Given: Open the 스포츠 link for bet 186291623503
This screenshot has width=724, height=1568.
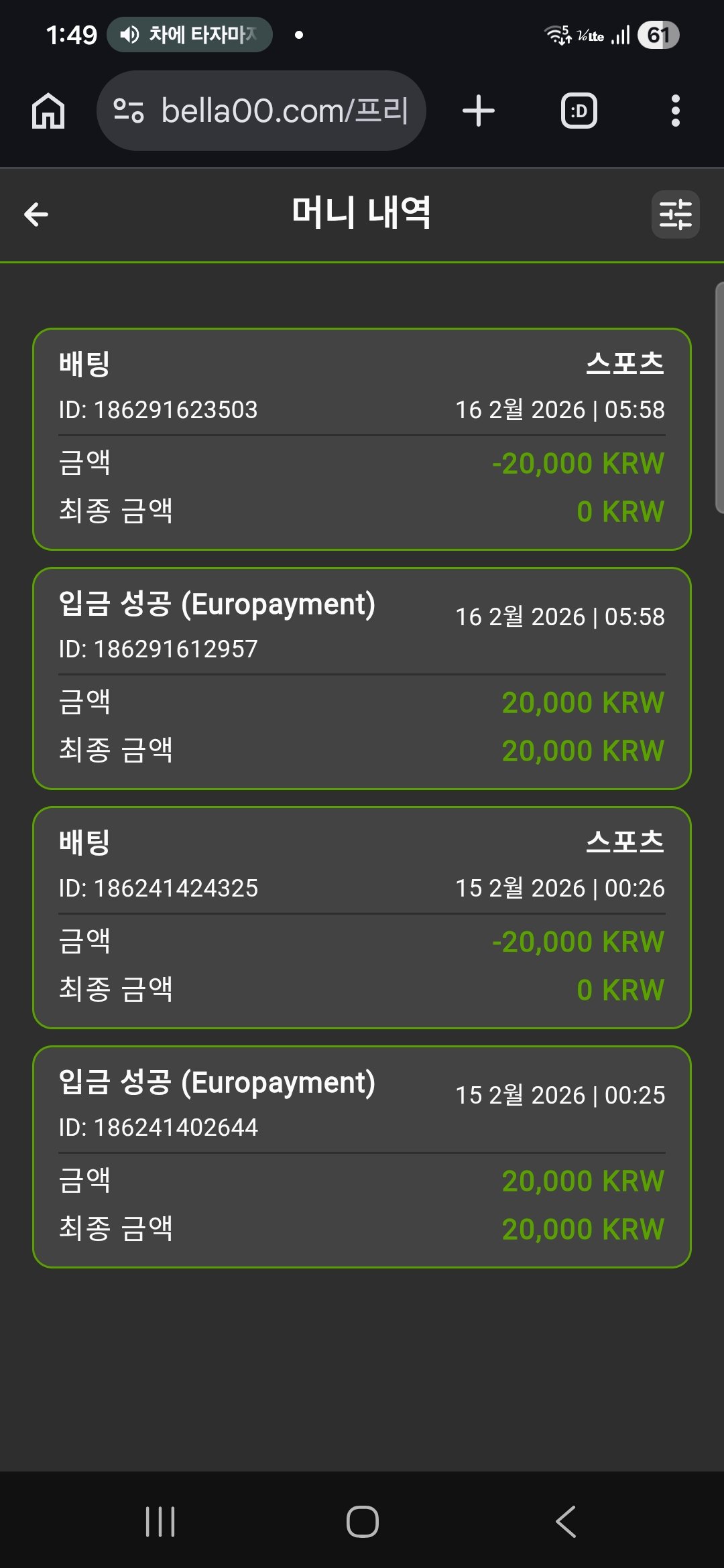Looking at the screenshot, I should click(625, 364).
